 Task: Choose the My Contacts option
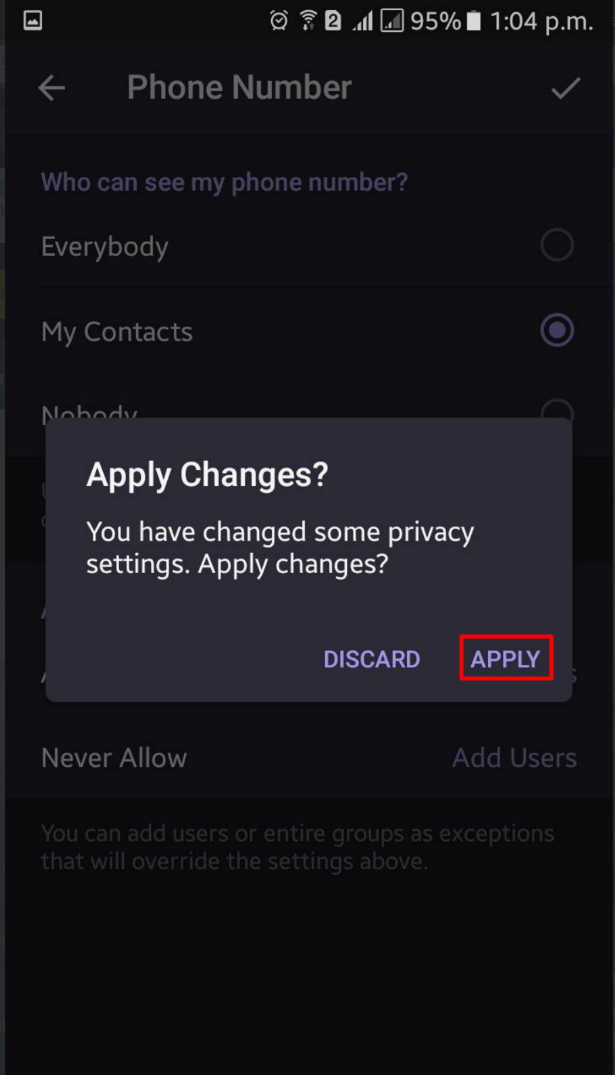click(309, 331)
